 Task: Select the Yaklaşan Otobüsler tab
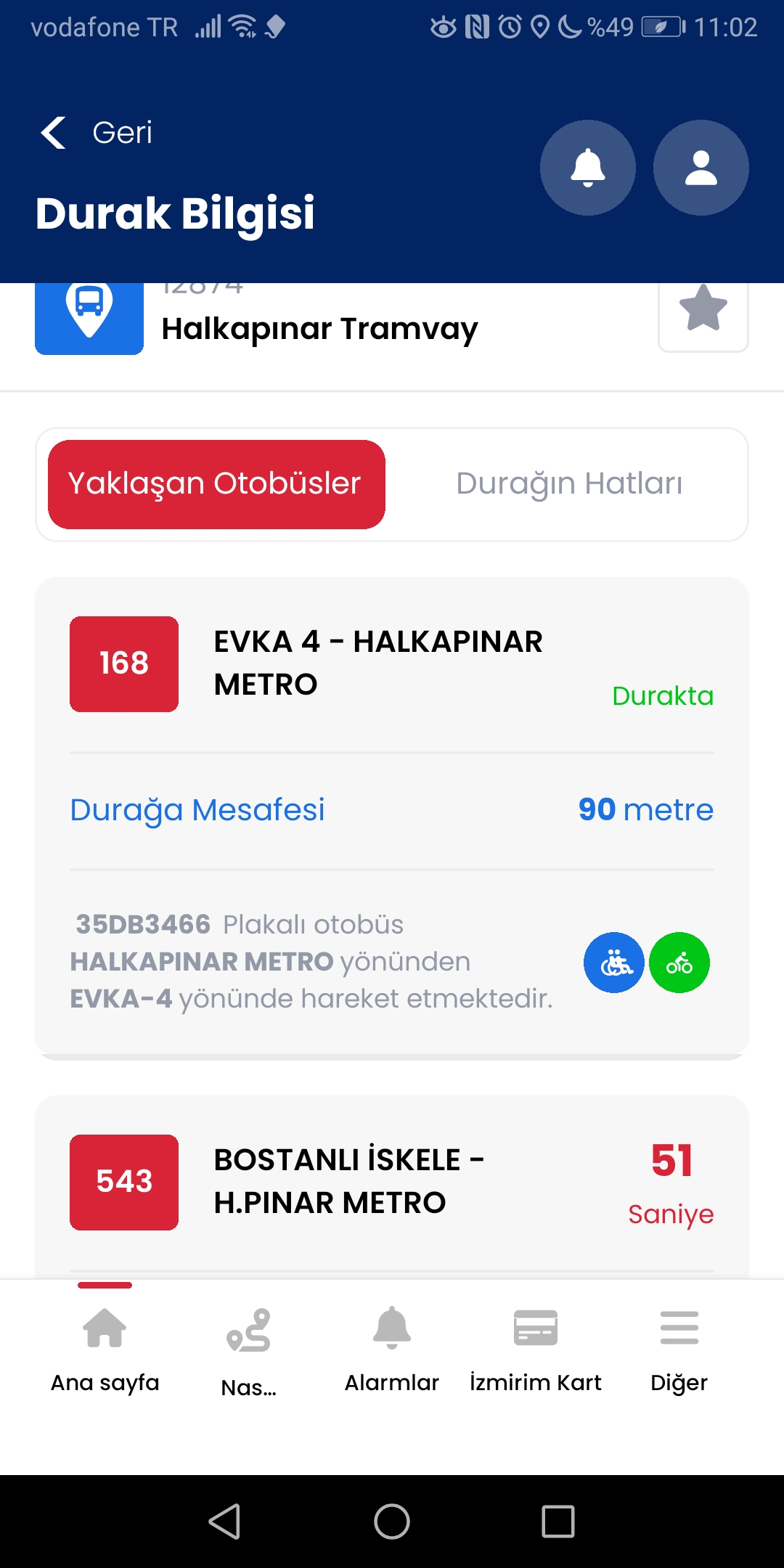coord(216,484)
